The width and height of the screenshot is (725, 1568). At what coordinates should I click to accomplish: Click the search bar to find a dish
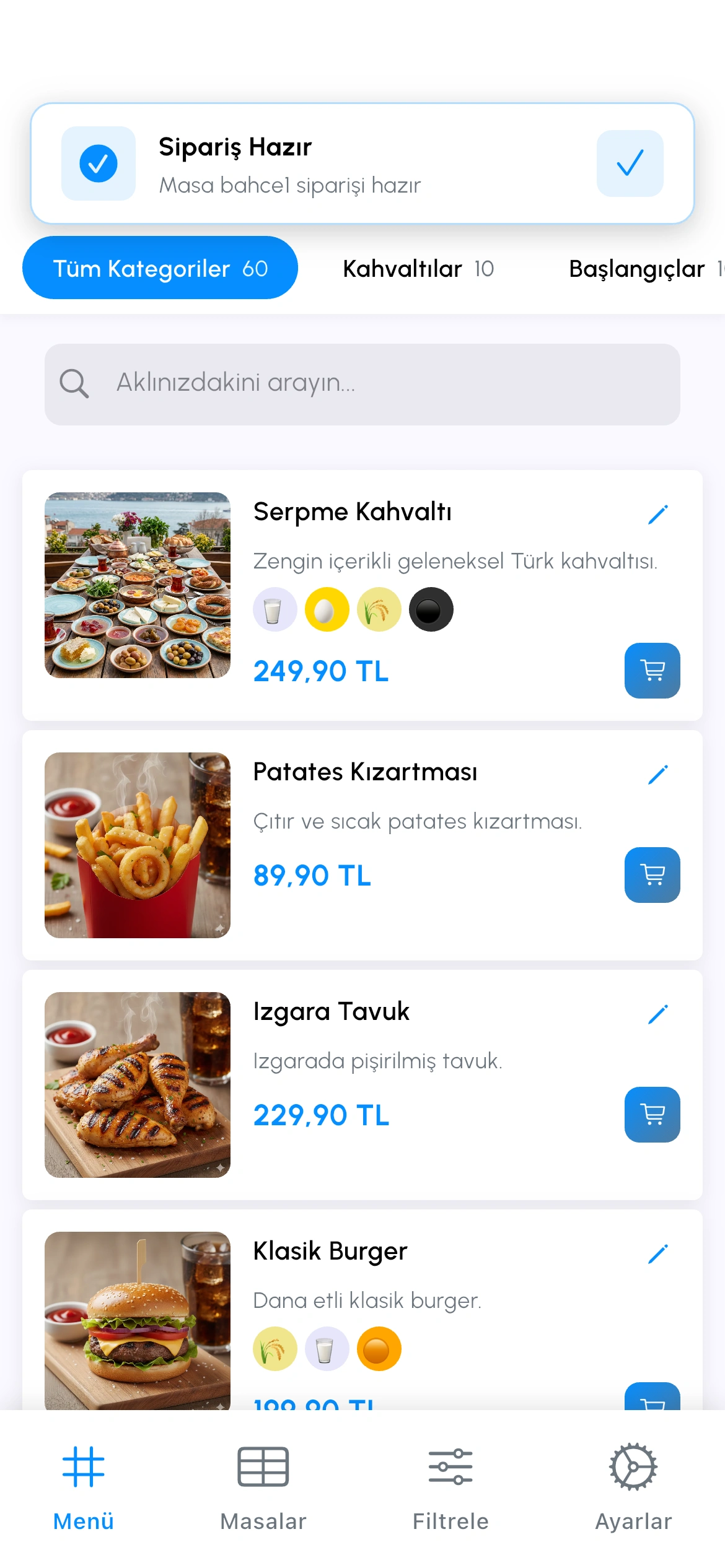tap(362, 384)
